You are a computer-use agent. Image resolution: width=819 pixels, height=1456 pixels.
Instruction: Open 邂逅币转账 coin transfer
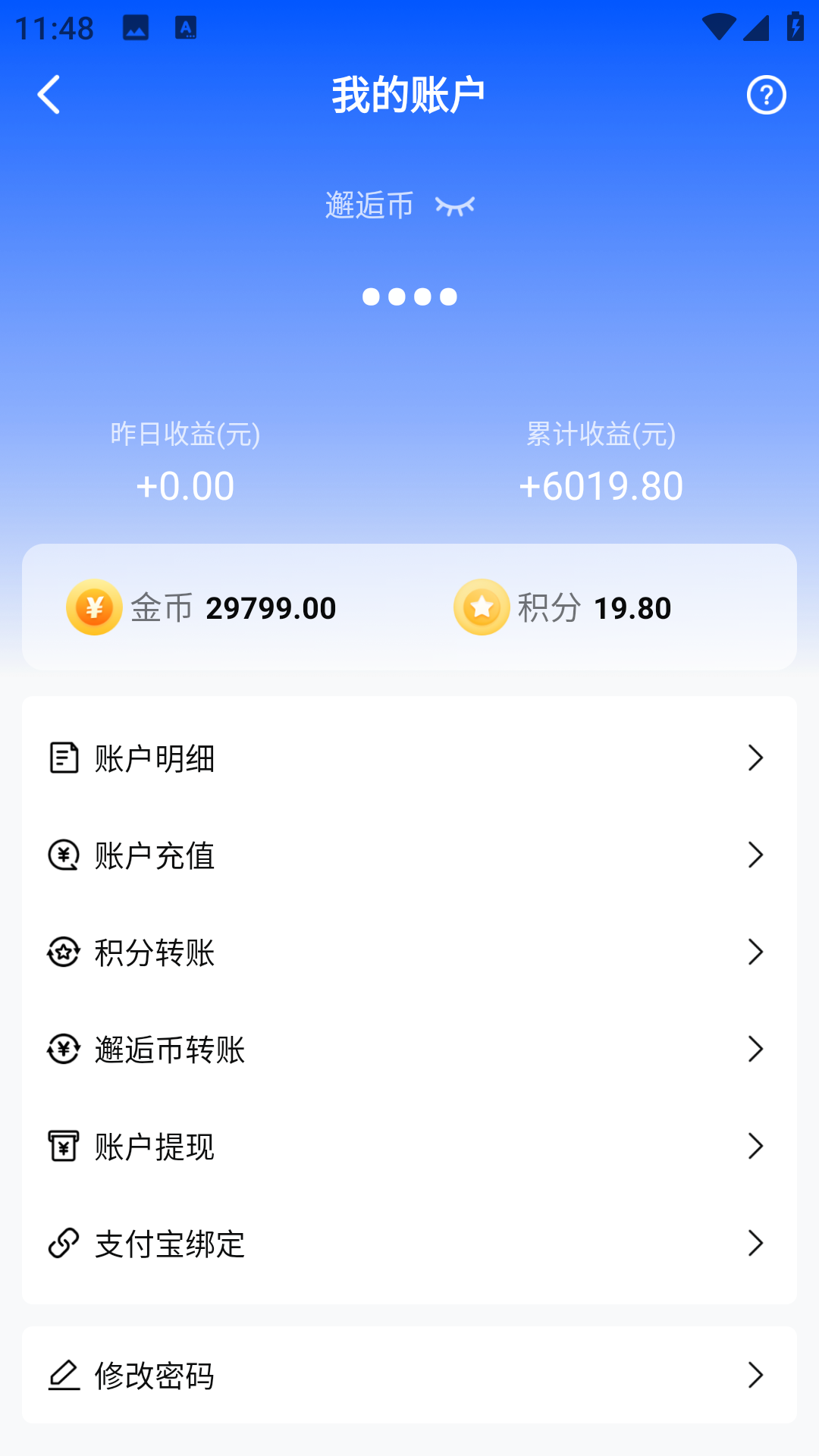tap(409, 1050)
